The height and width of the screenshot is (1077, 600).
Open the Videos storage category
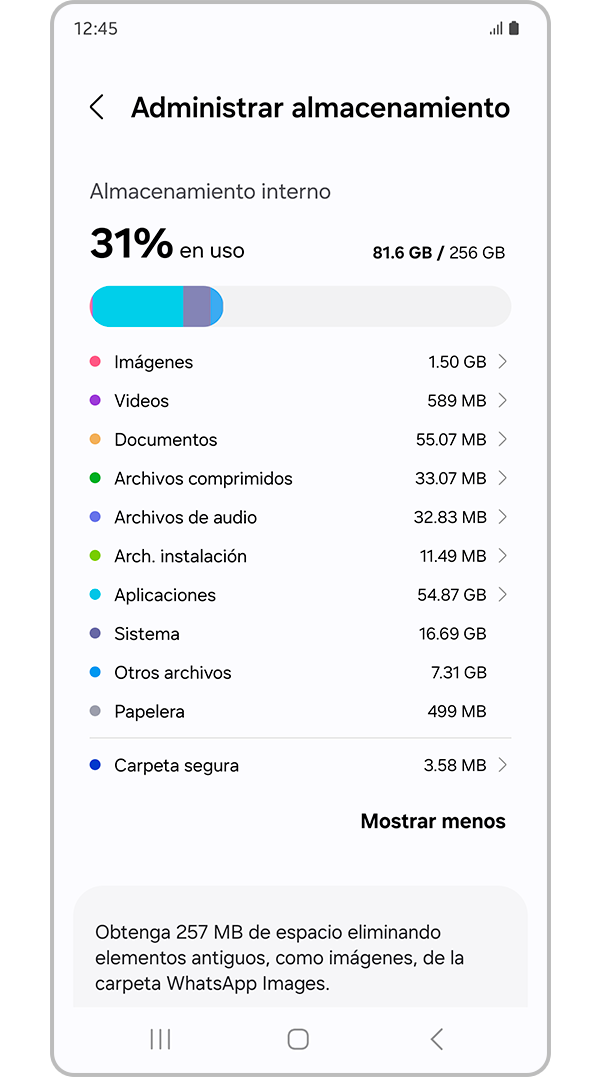point(300,401)
